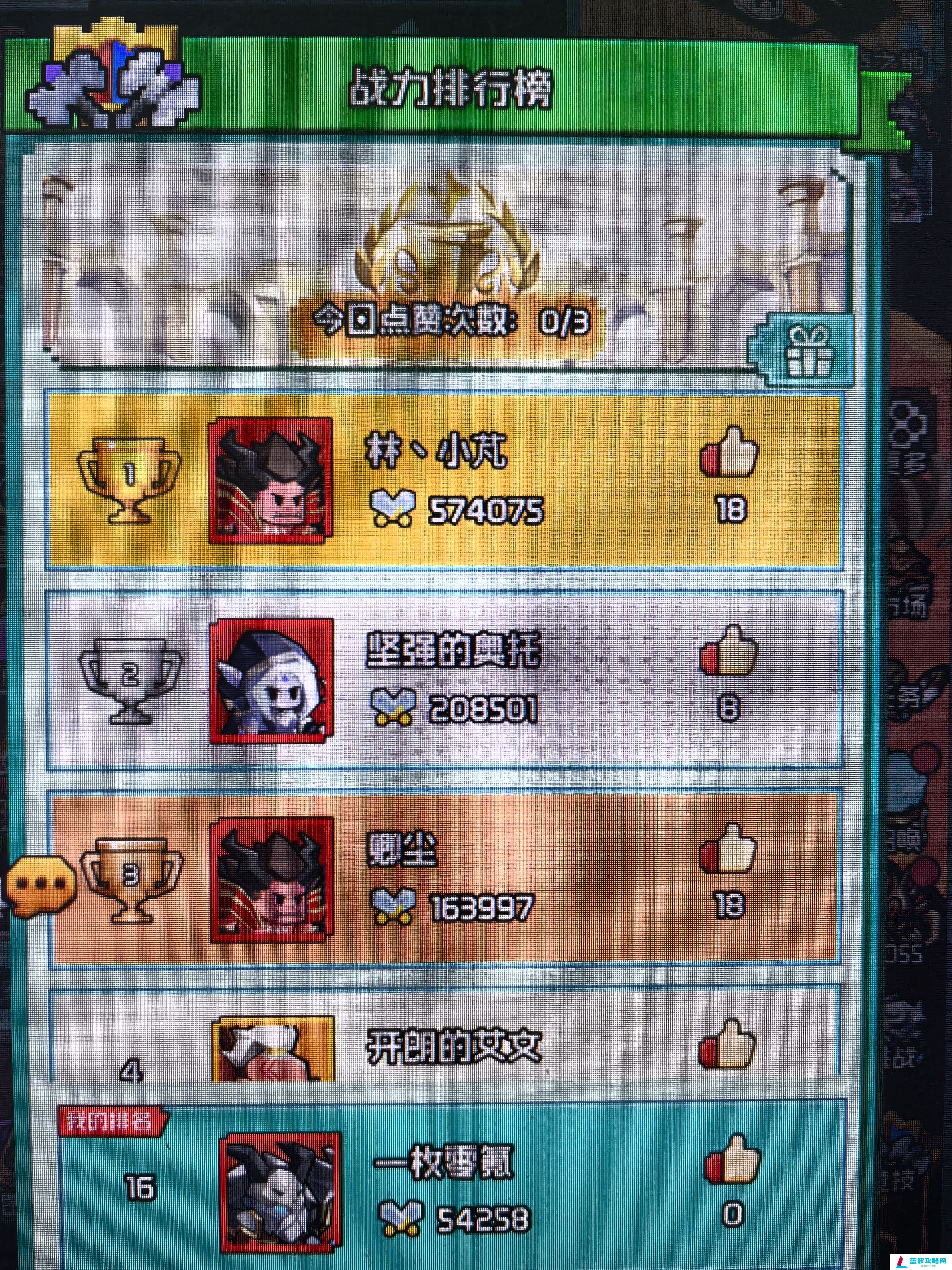Open rank 4 开朗的艾文's avatar

(273, 1050)
